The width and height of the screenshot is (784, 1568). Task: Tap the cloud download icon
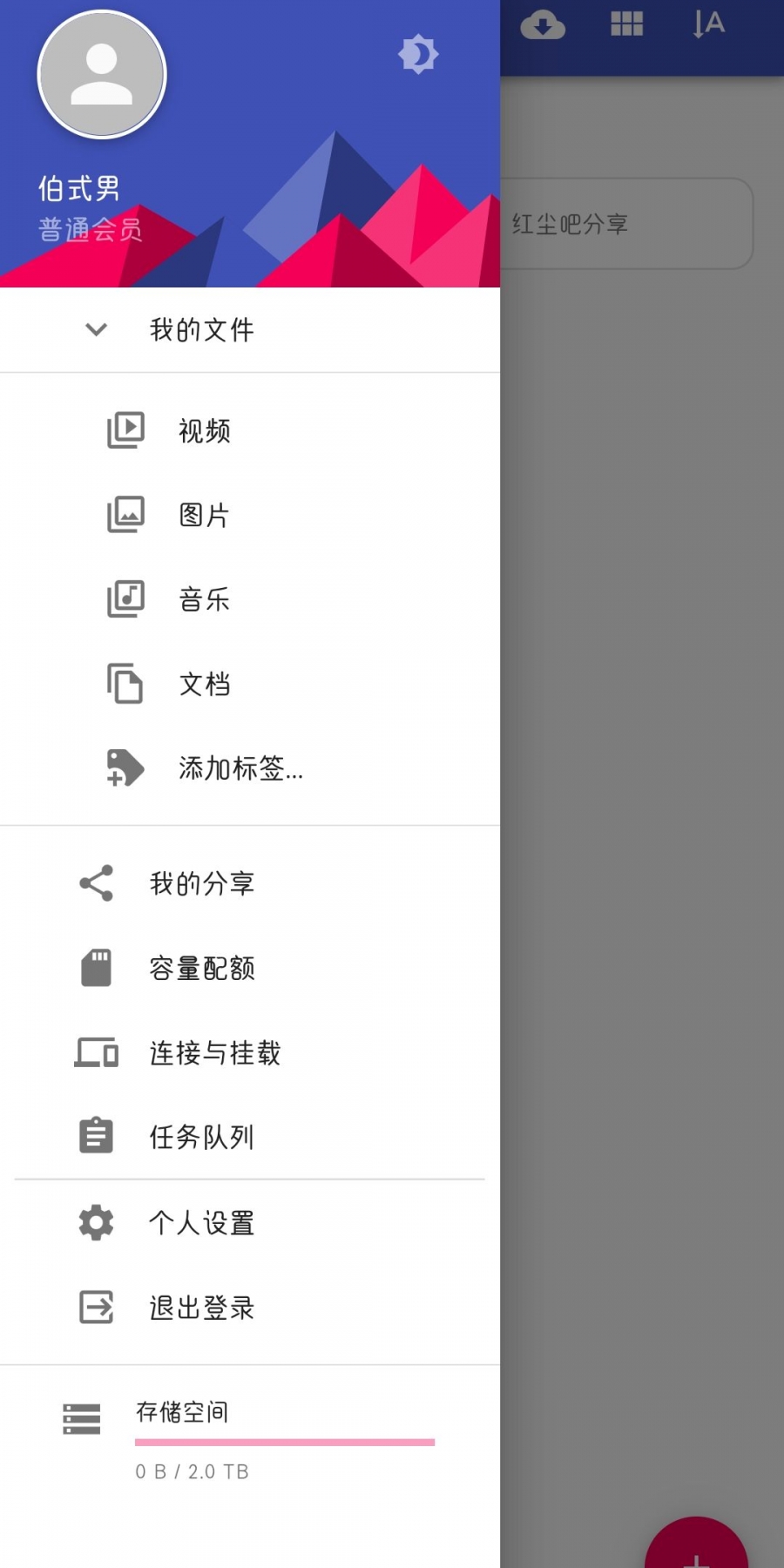543,24
